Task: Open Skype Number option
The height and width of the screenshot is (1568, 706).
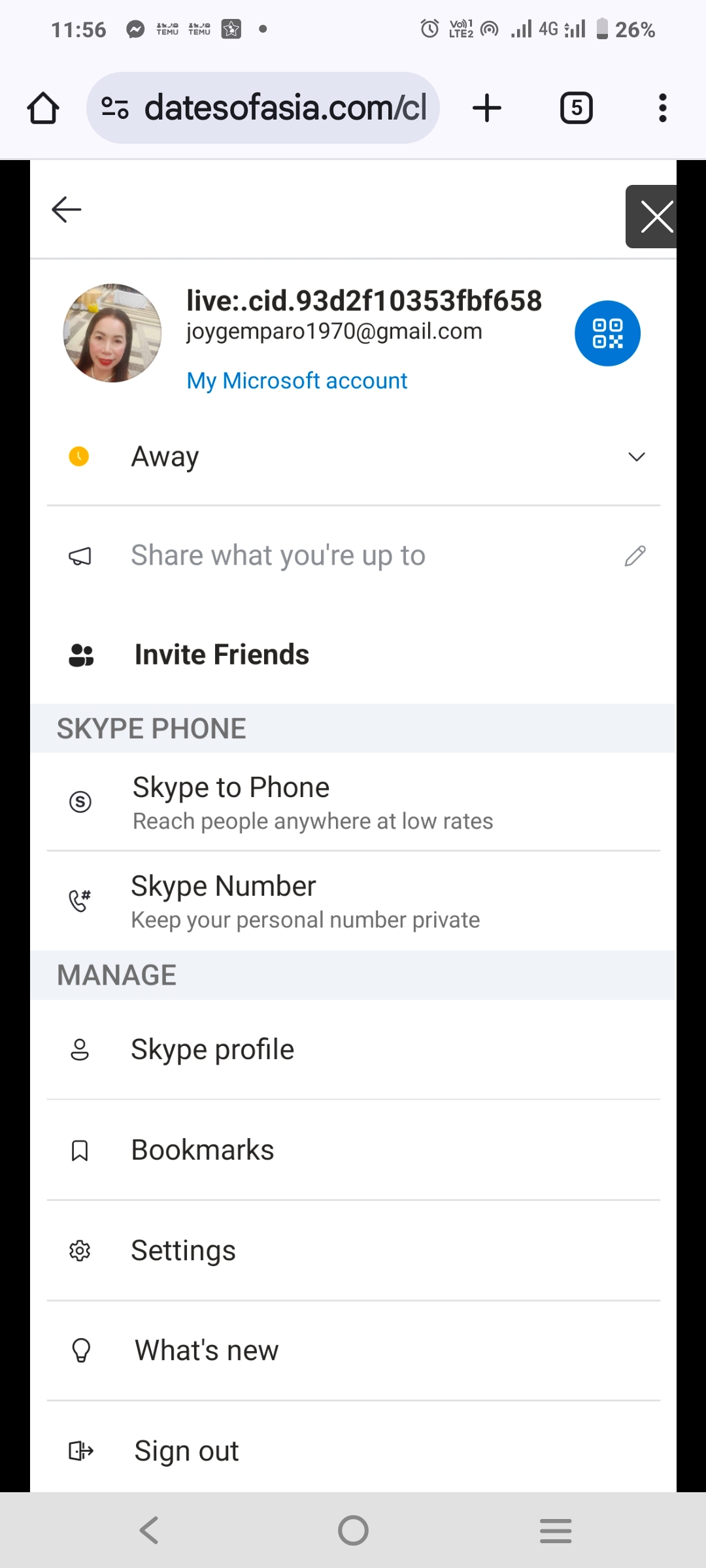Action: 353,902
